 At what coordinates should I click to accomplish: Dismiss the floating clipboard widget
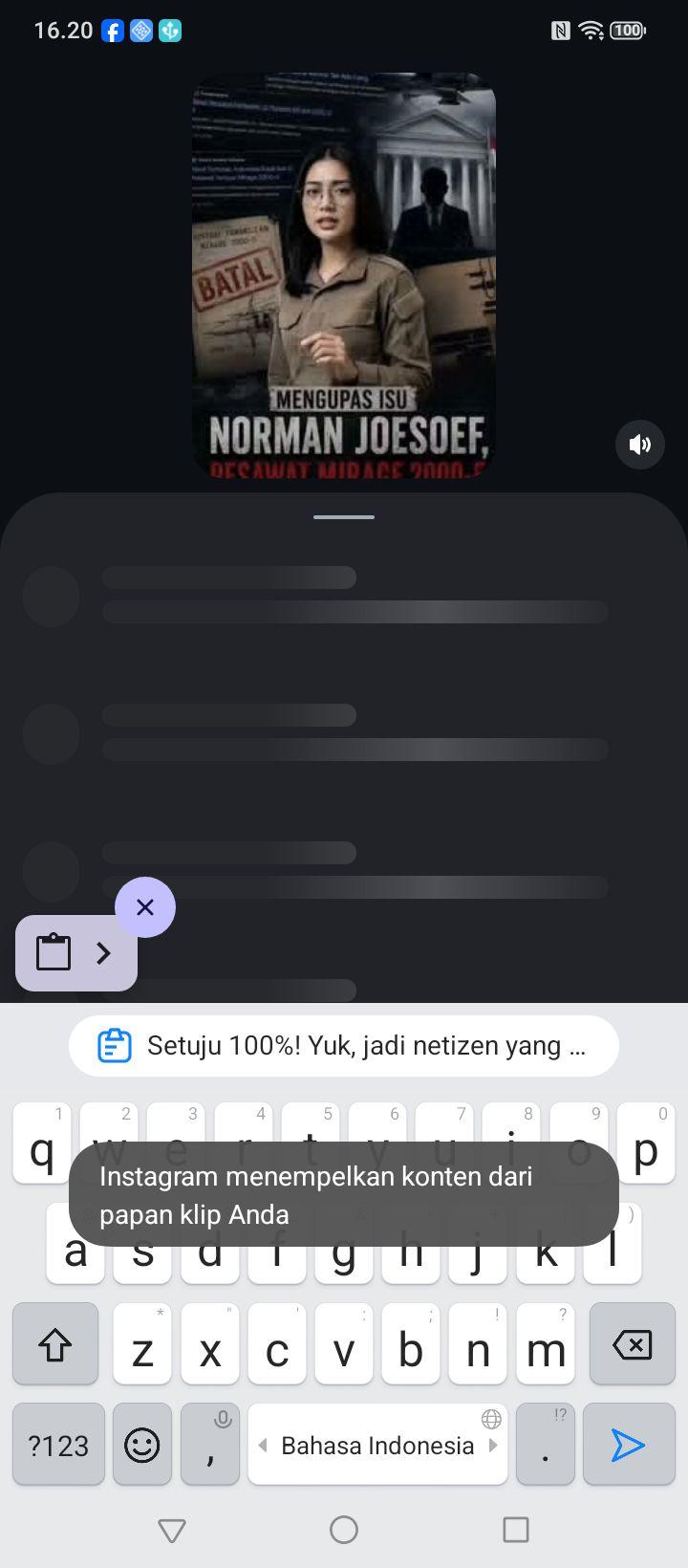point(145,907)
